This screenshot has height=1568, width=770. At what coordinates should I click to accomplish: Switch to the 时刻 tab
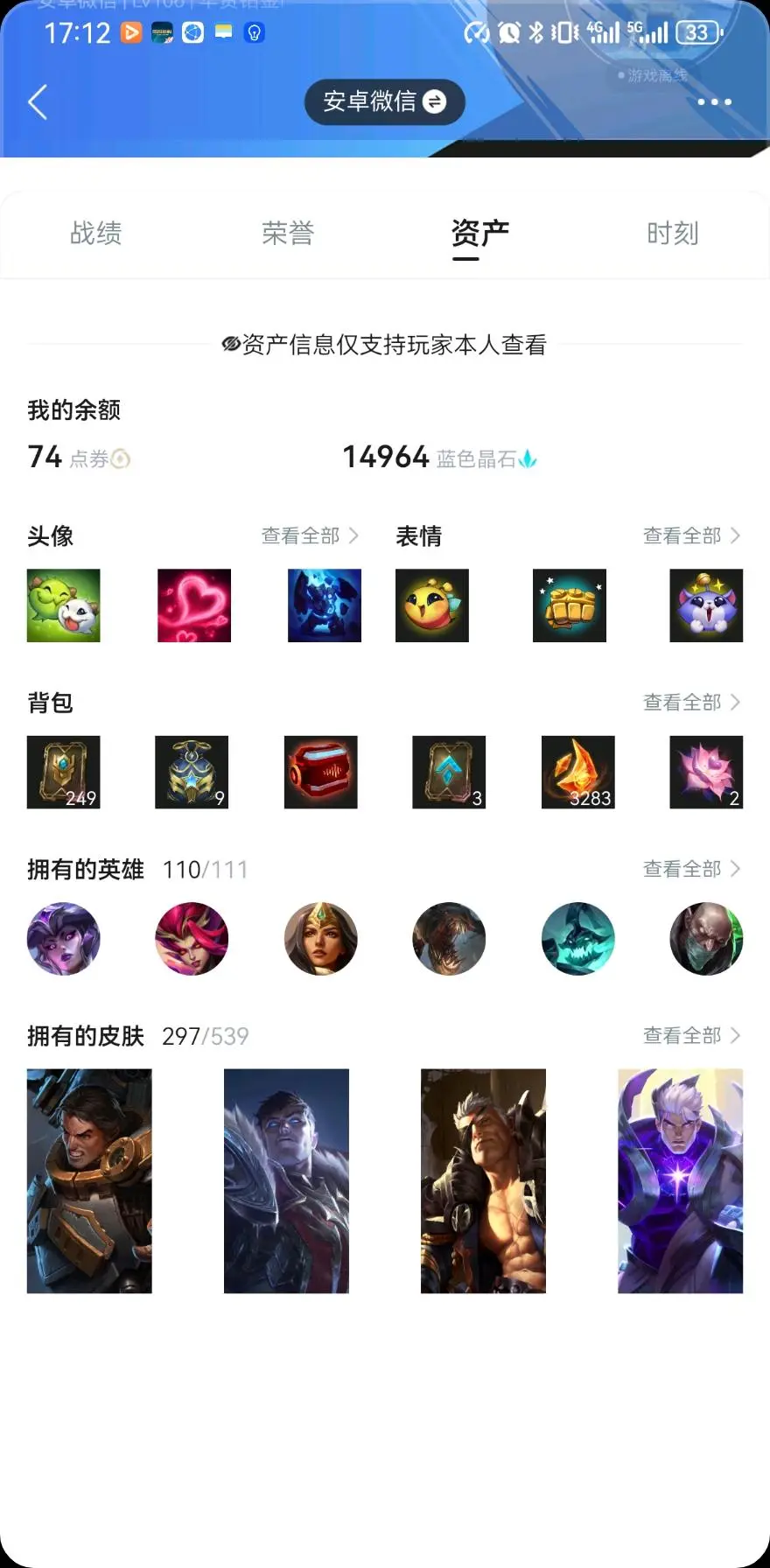tap(672, 234)
